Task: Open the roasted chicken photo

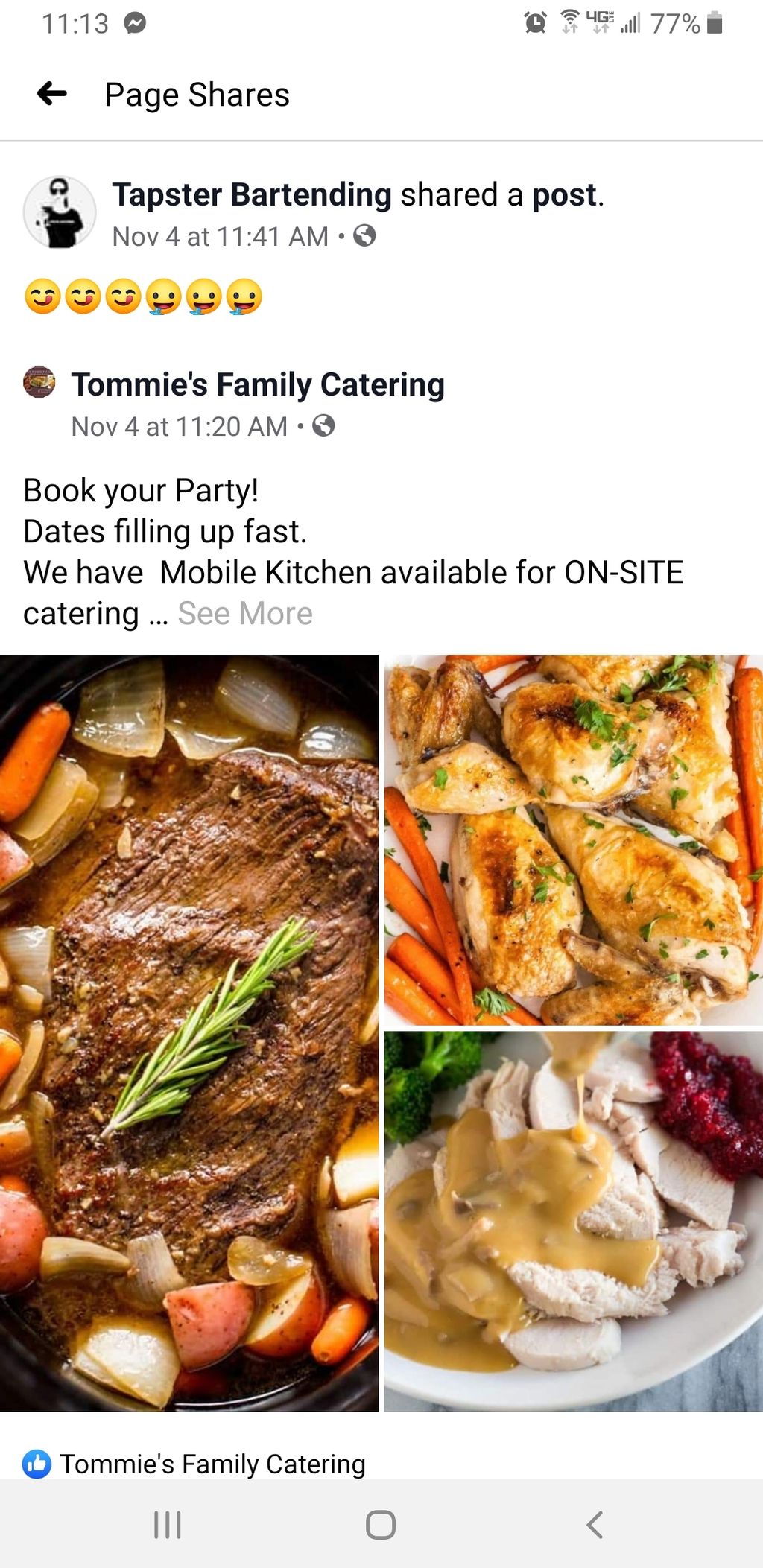Action: (573, 839)
